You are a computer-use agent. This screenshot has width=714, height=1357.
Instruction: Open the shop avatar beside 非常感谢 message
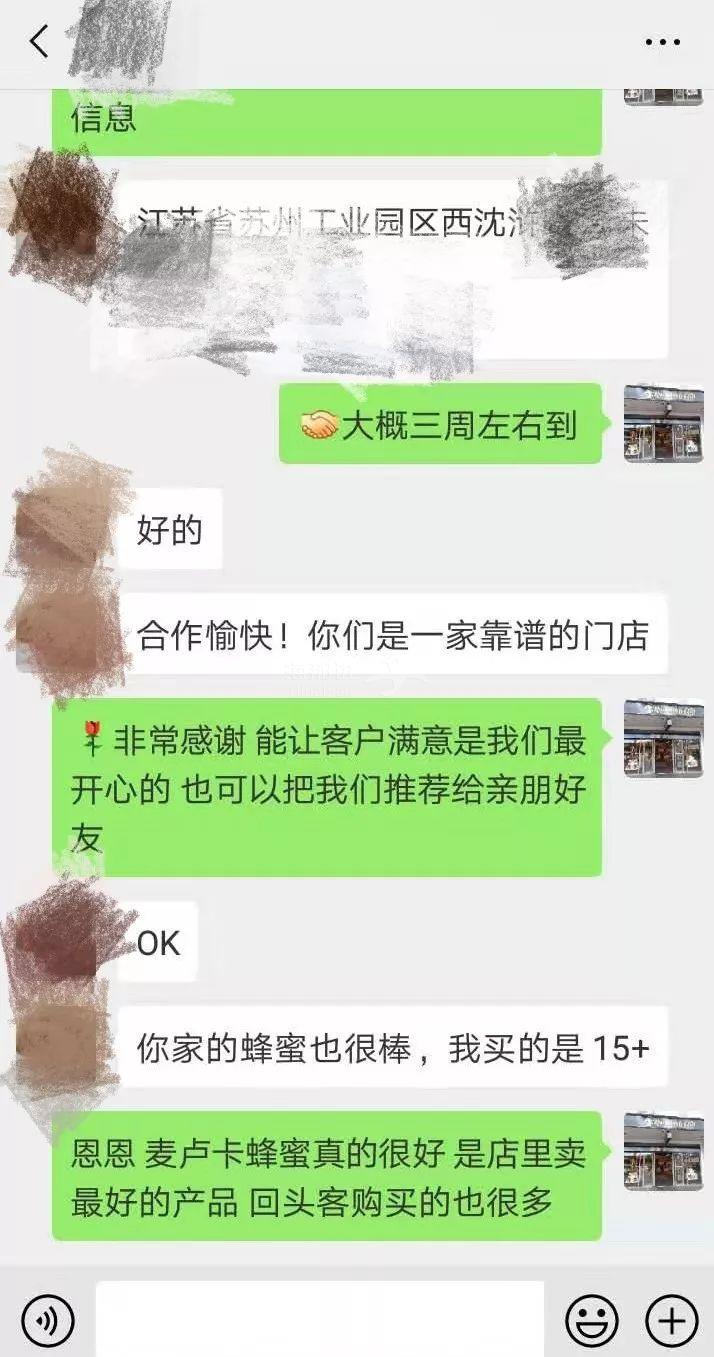click(x=662, y=738)
